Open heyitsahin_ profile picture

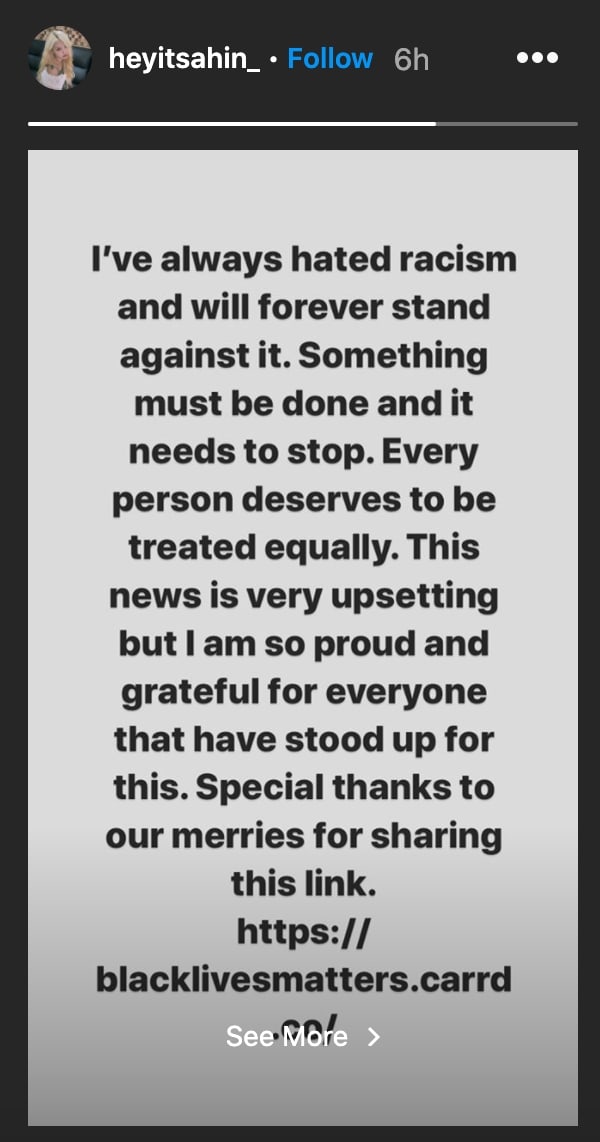click(61, 58)
